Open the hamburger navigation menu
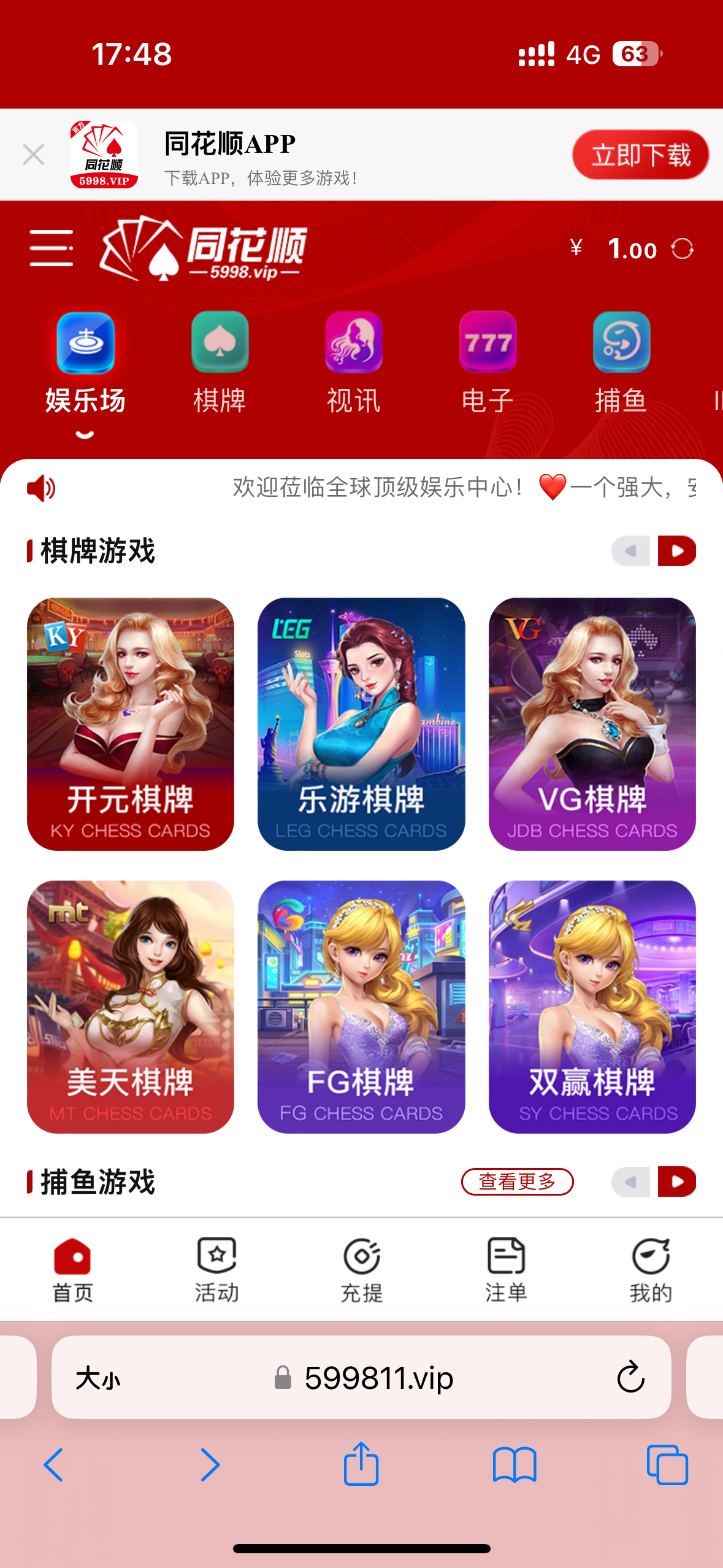The width and height of the screenshot is (723, 1568). [x=50, y=249]
